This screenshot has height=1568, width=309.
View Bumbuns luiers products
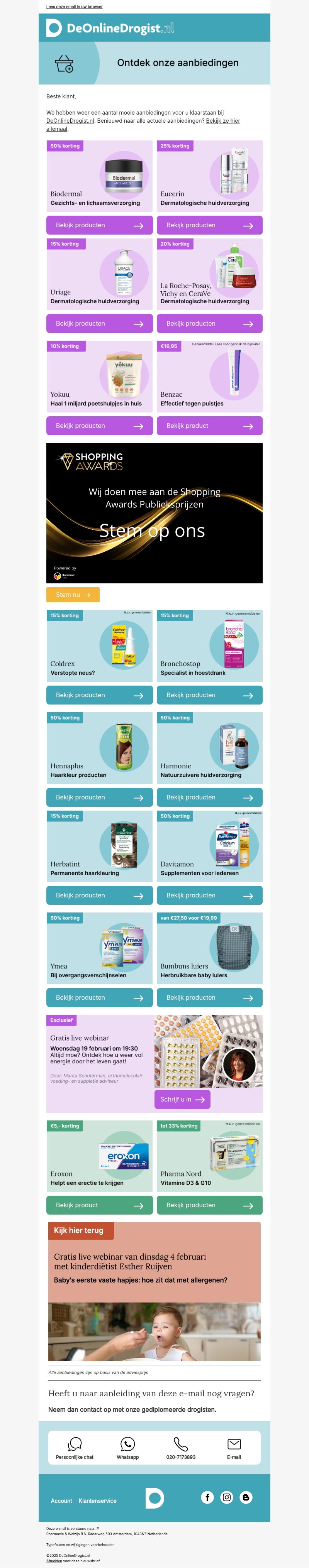pos(209,998)
